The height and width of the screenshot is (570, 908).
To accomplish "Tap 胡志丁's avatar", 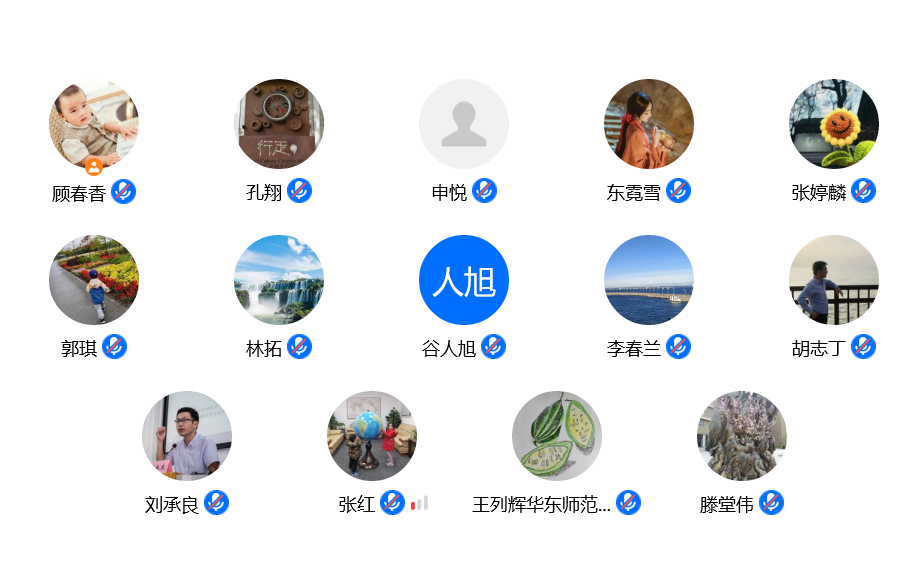I will 834,280.
